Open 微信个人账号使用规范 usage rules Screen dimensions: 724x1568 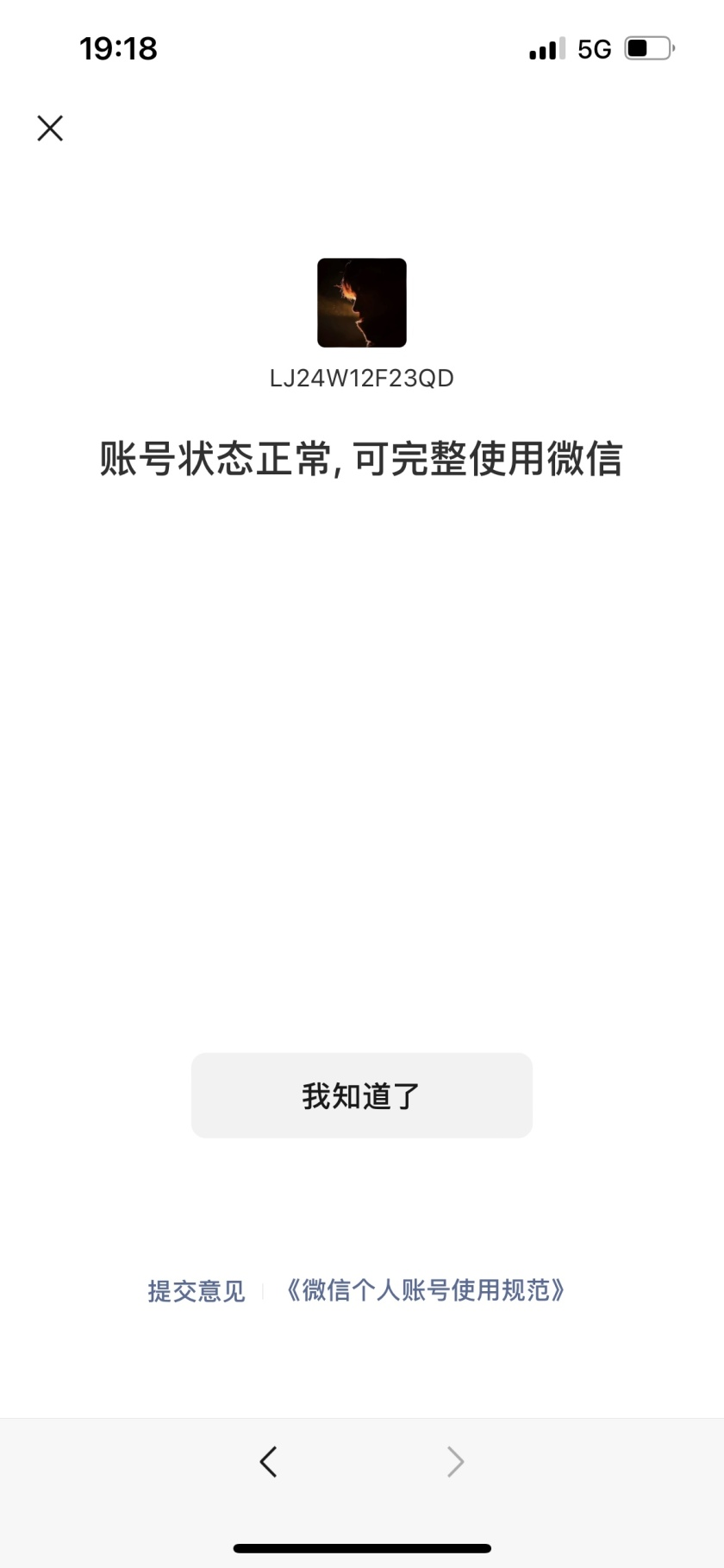click(428, 1291)
